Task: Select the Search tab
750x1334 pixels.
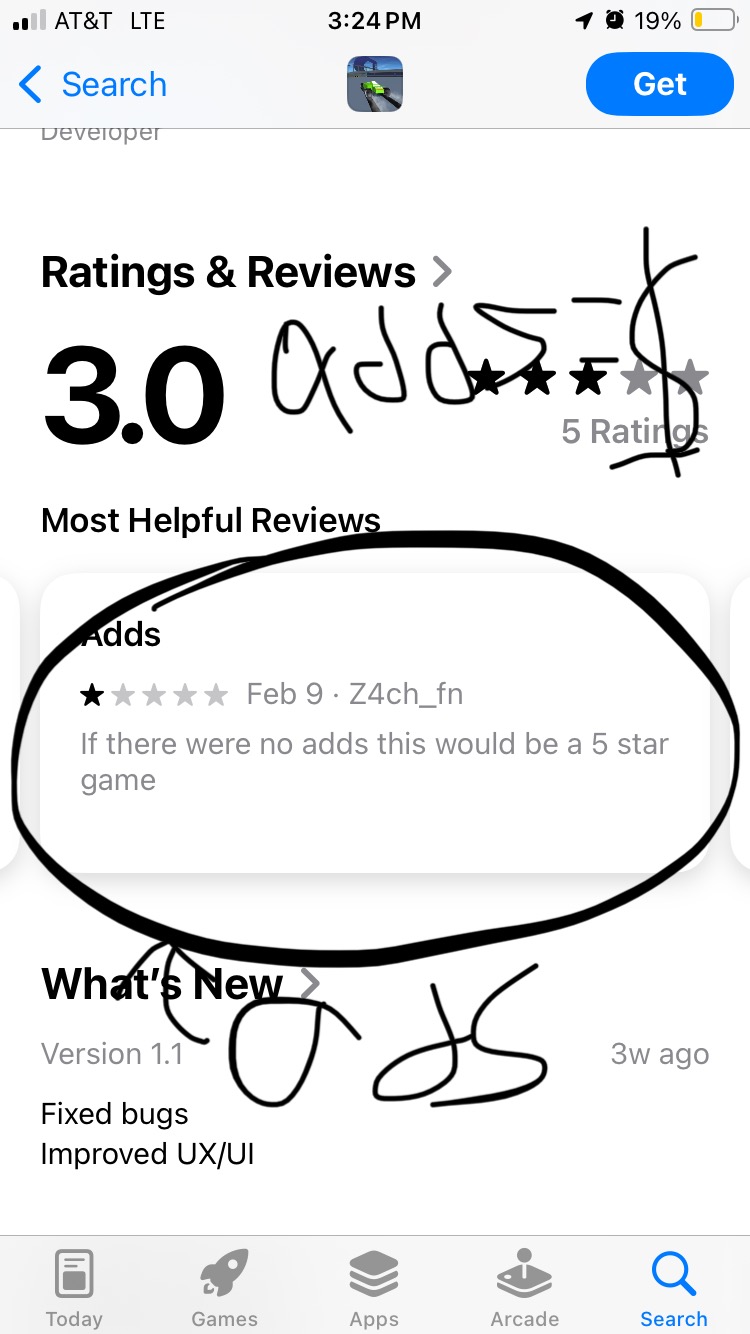Action: (x=673, y=1288)
